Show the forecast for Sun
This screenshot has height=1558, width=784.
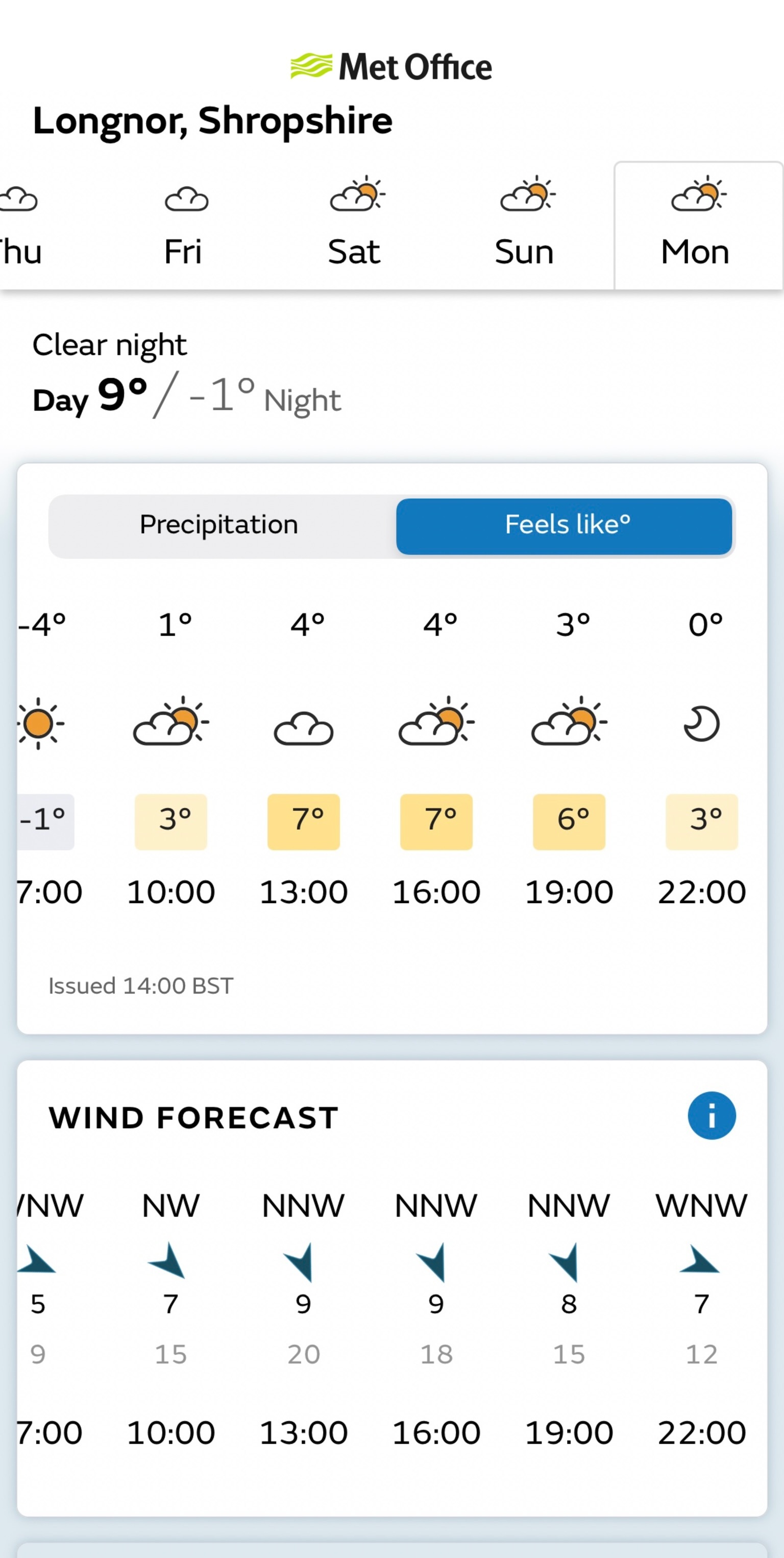(x=525, y=226)
